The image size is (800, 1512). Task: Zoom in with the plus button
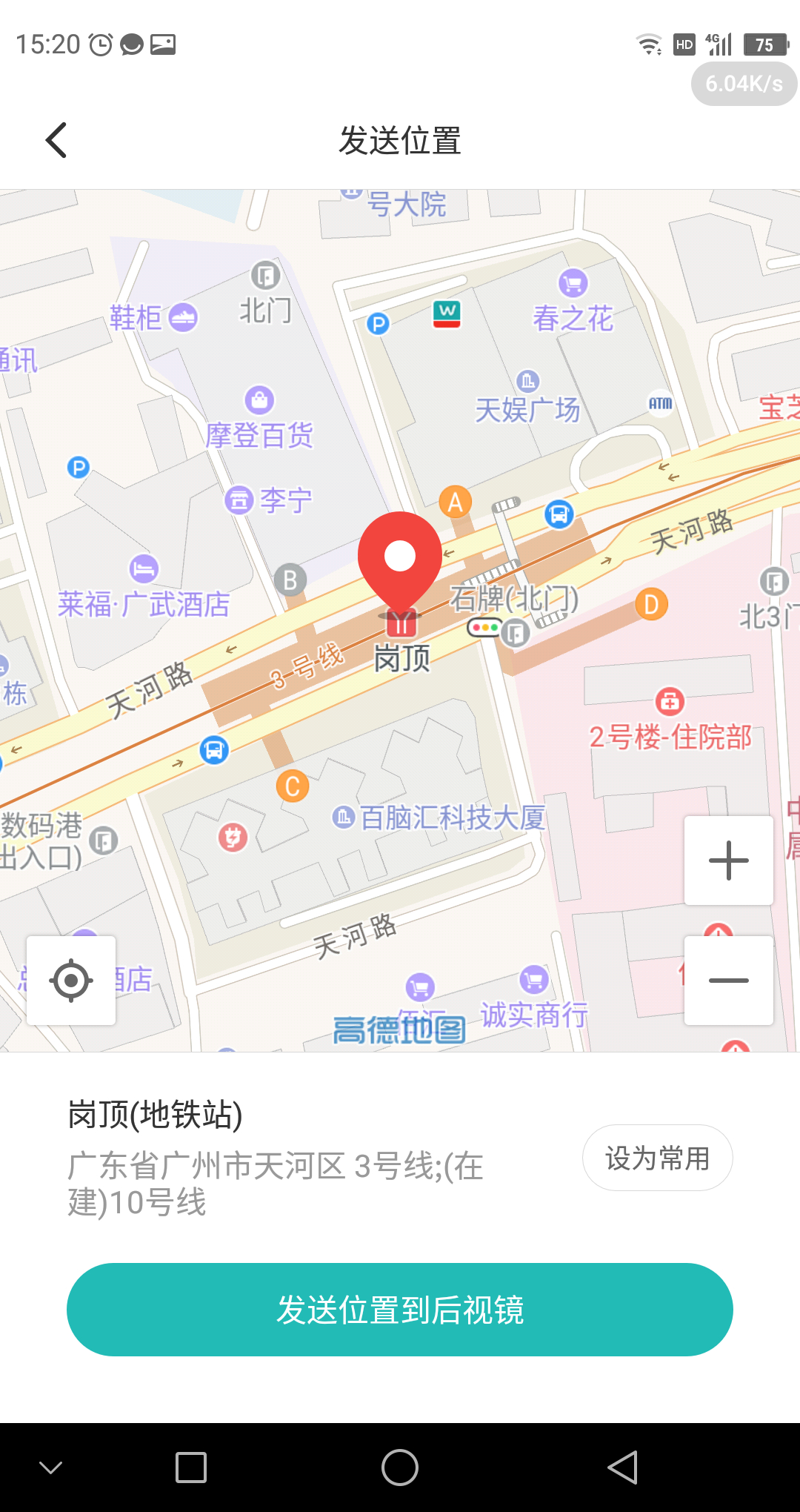pyautogui.click(x=728, y=861)
